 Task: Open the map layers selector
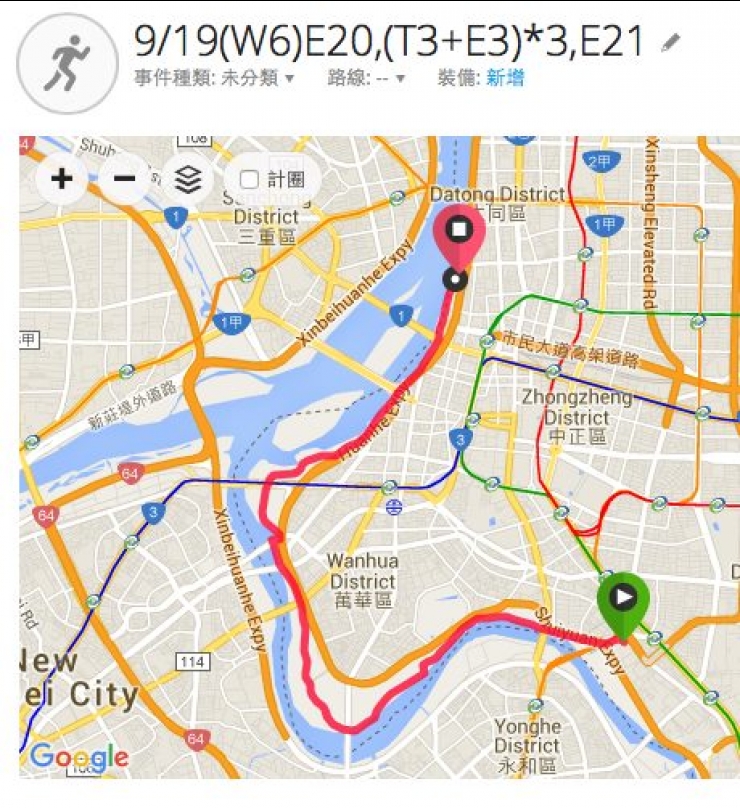[x=188, y=180]
